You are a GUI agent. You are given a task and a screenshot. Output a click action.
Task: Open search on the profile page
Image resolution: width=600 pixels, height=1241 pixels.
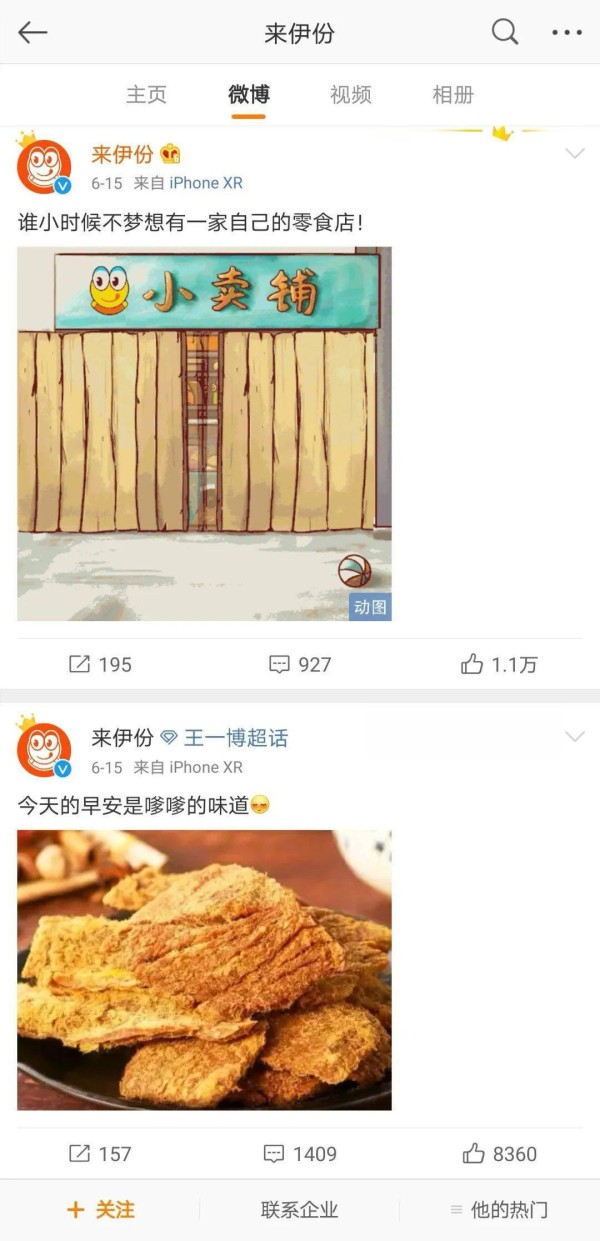pos(505,32)
